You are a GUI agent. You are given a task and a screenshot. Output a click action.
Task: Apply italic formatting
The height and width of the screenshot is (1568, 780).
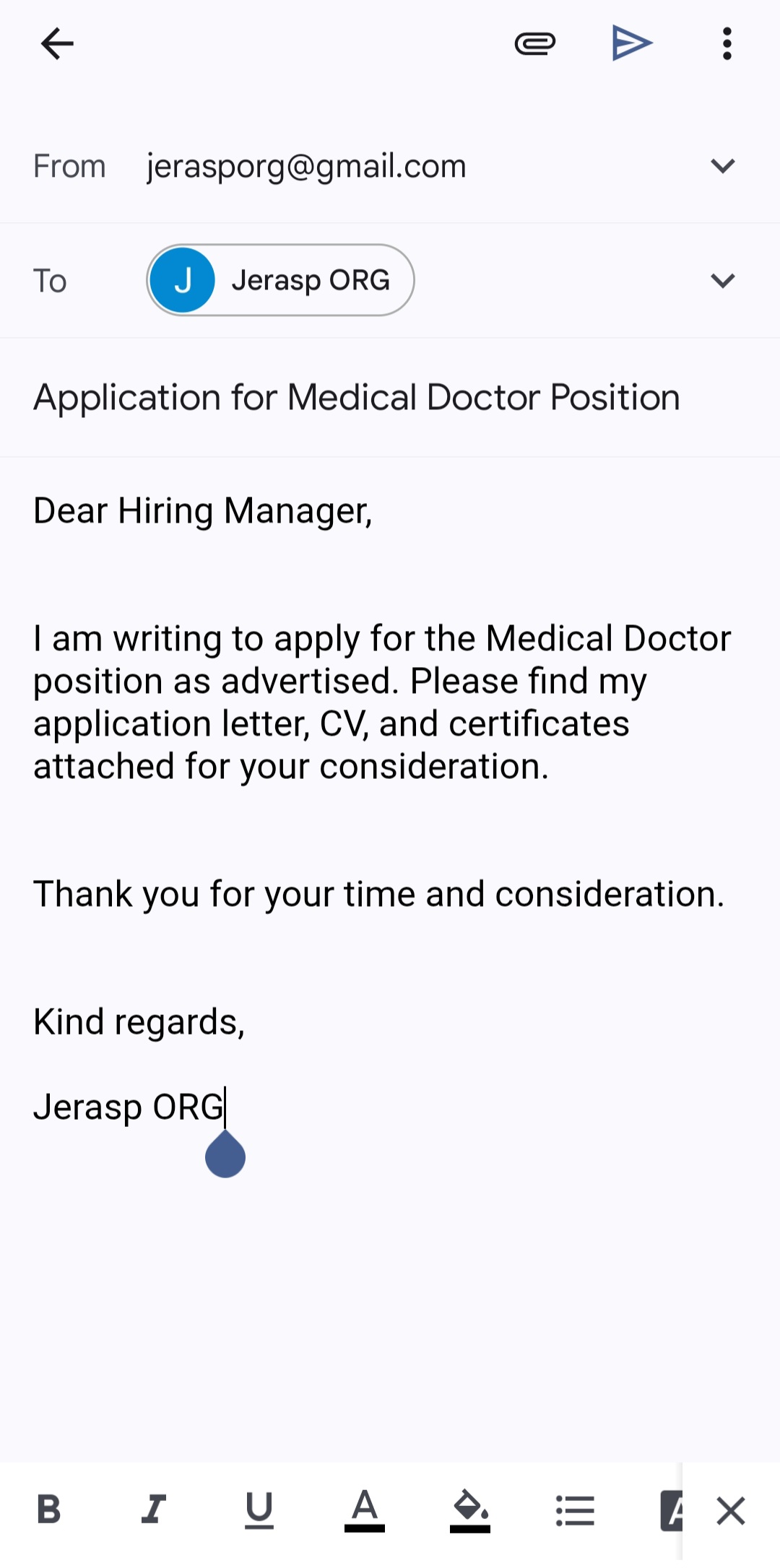click(x=153, y=1510)
